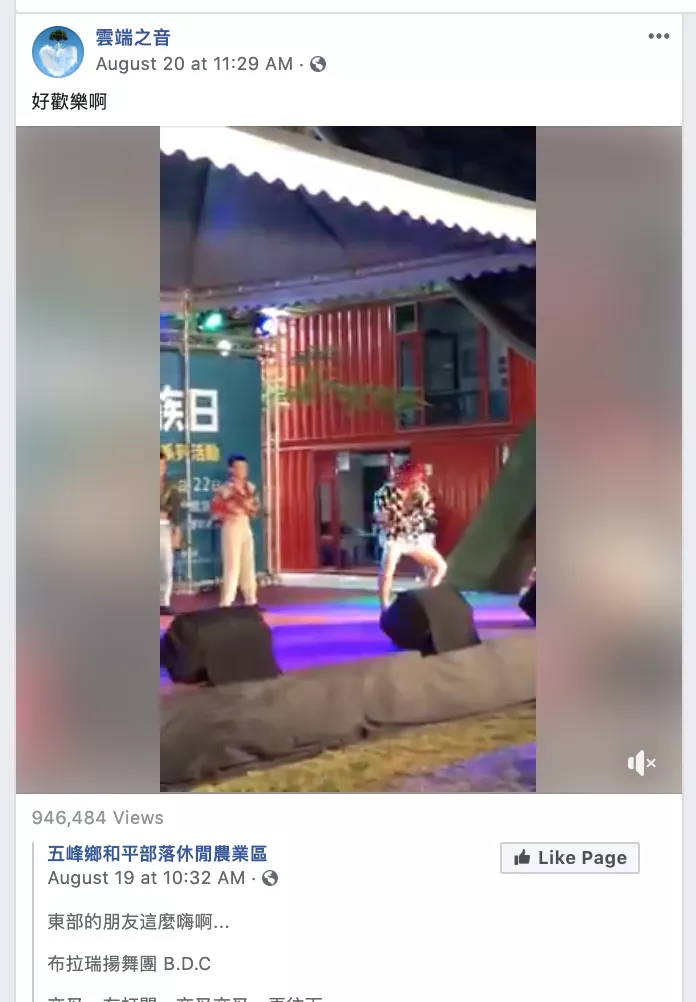Screen dimensions: 696x1002
Task: Unmute the video sound
Action: tap(641, 763)
